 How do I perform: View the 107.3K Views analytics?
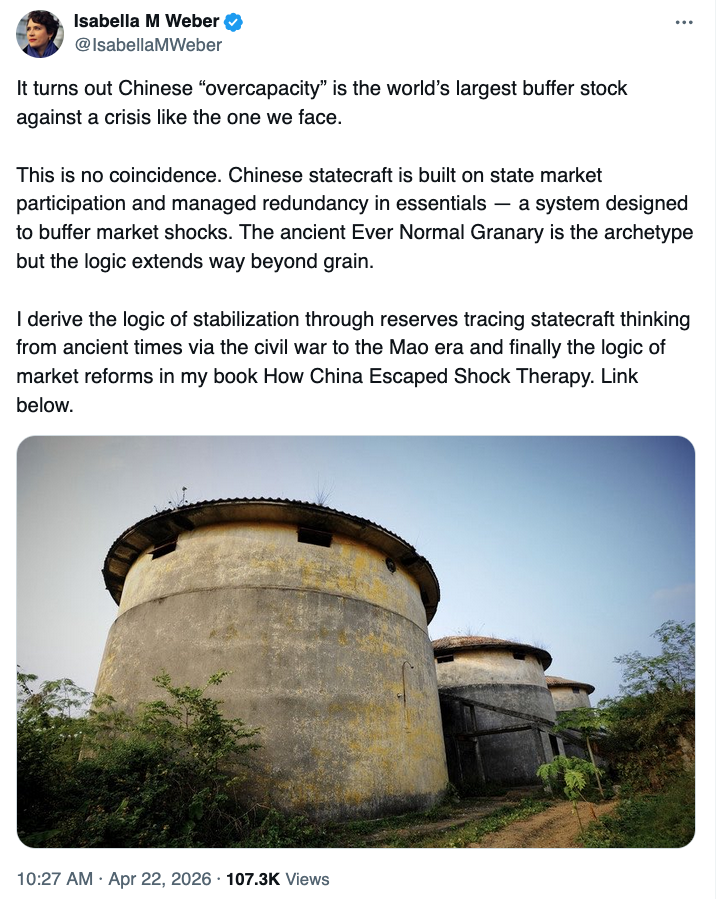tap(278, 879)
